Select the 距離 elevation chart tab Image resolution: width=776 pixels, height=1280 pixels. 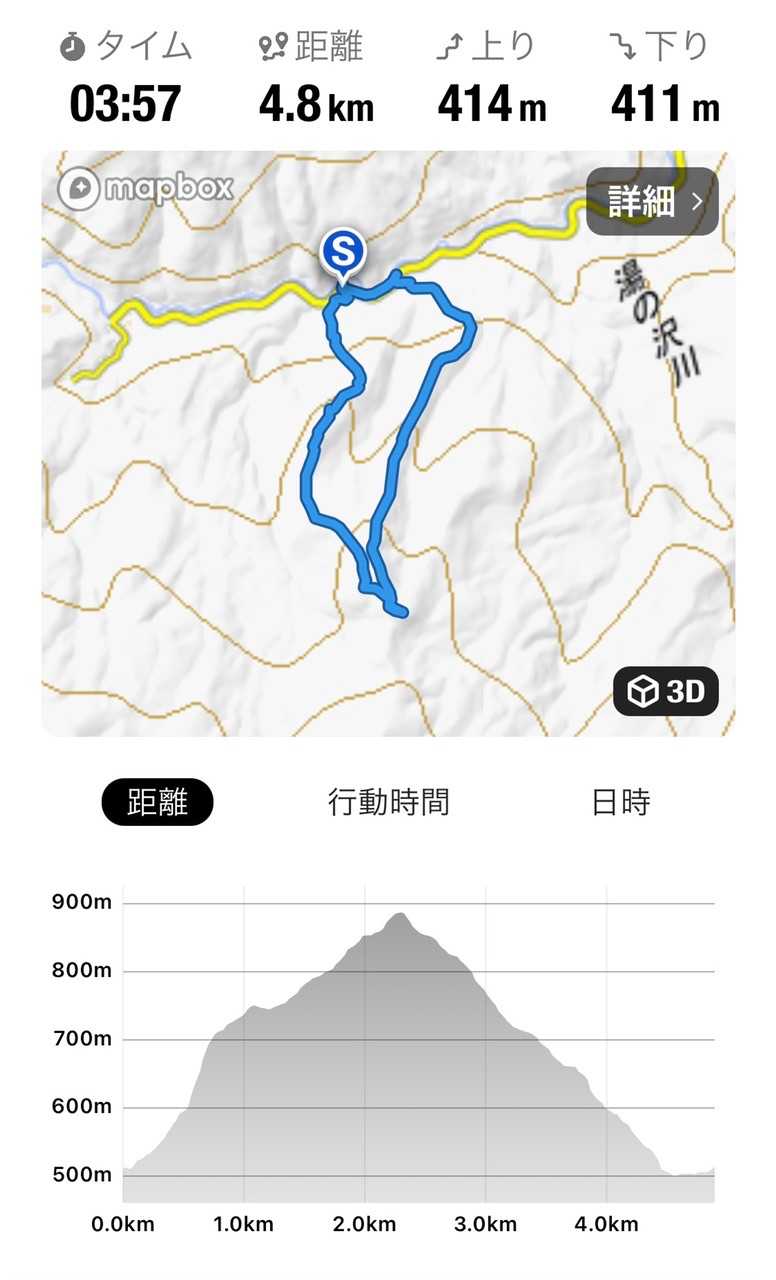point(158,802)
